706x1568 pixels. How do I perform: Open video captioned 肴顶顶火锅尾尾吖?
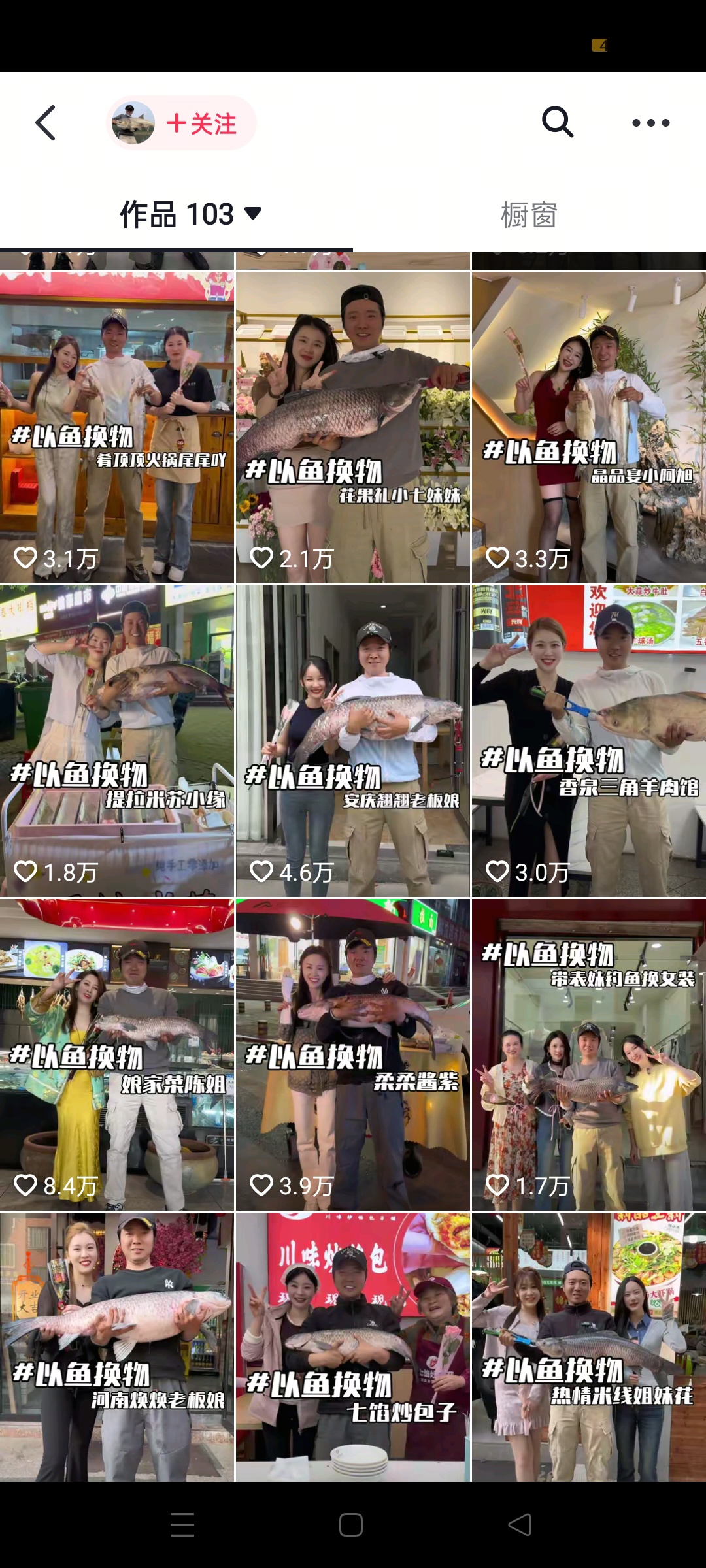(x=117, y=427)
